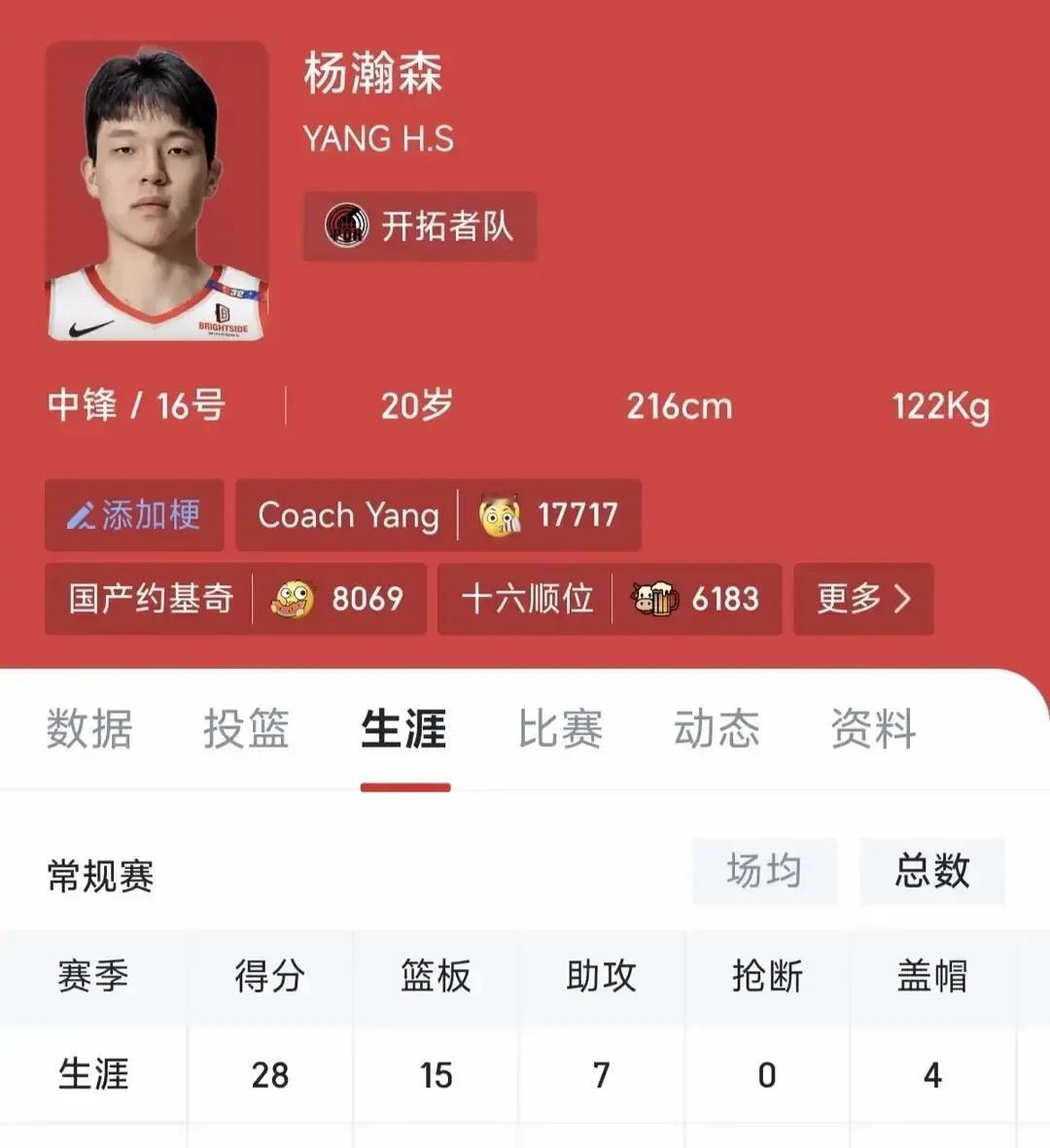Toggle the 开拓者队 team tag

(x=419, y=226)
